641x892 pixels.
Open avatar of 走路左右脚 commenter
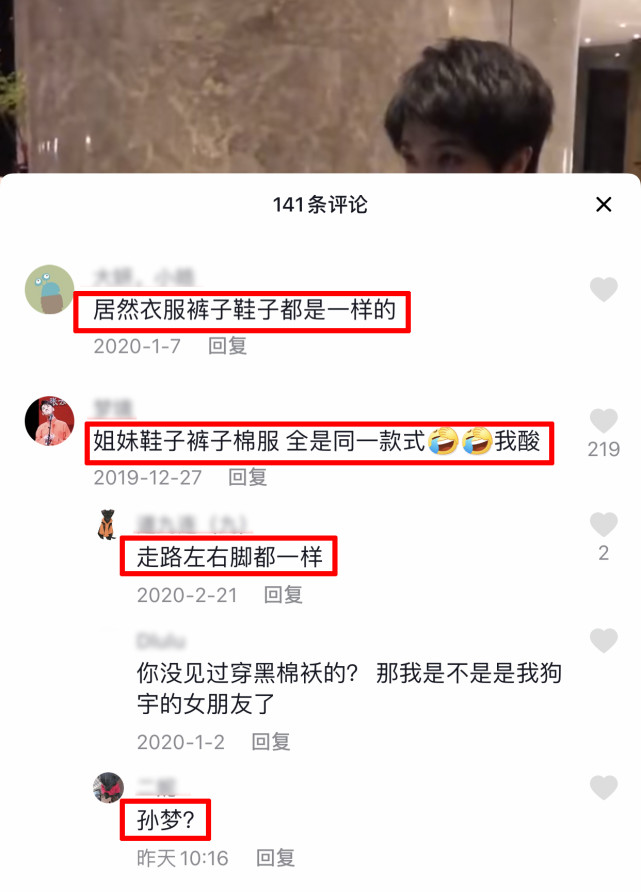(x=108, y=525)
